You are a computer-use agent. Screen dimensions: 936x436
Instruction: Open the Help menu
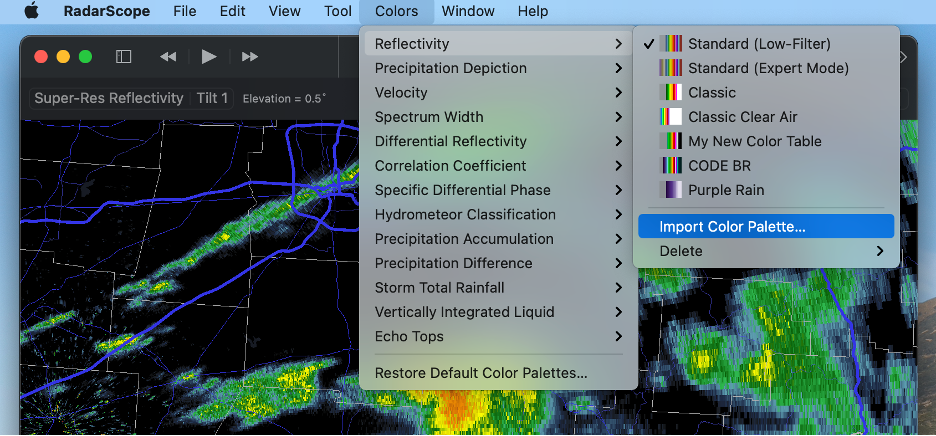533,12
